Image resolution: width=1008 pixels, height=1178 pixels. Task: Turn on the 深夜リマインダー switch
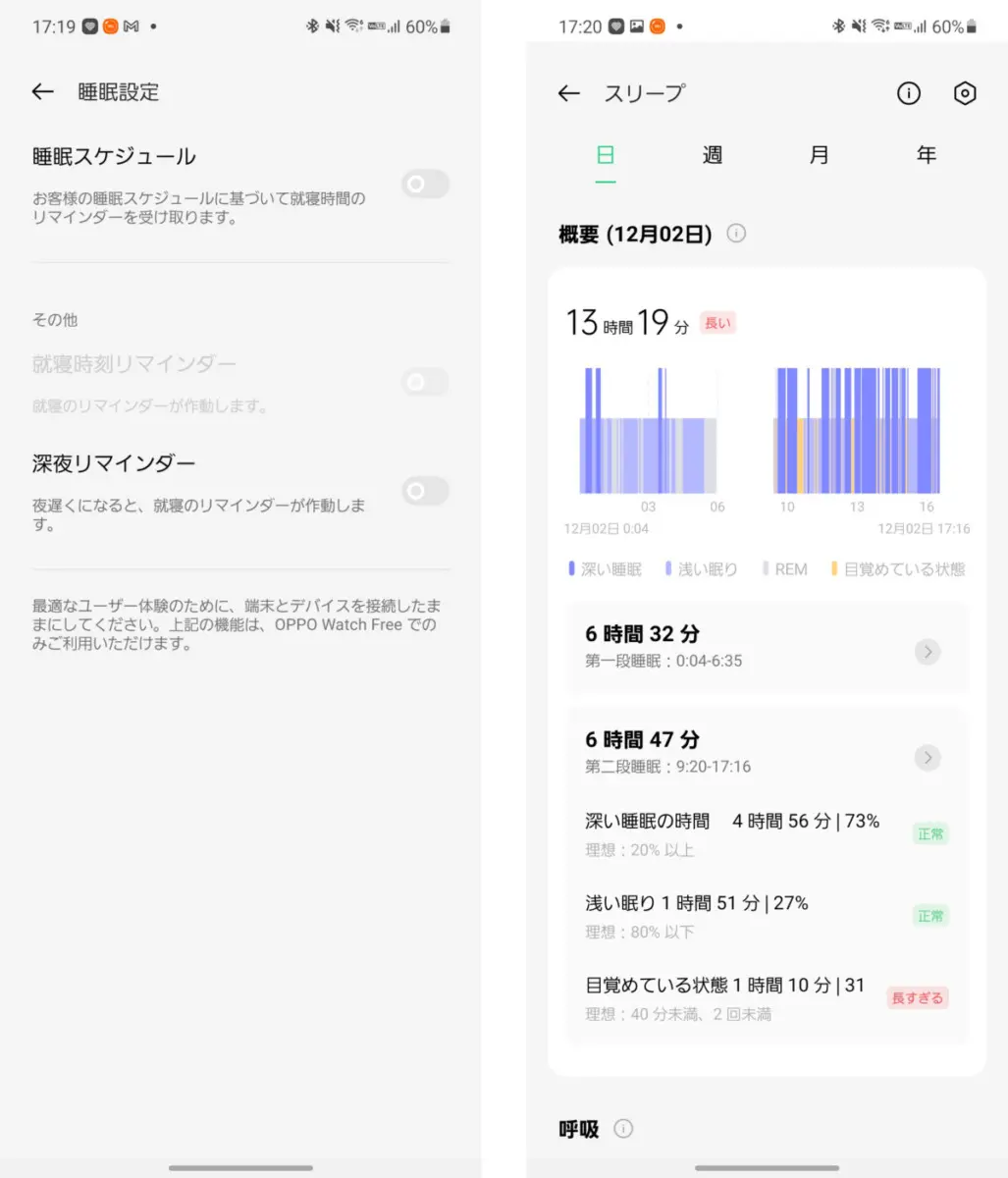[x=425, y=490]
